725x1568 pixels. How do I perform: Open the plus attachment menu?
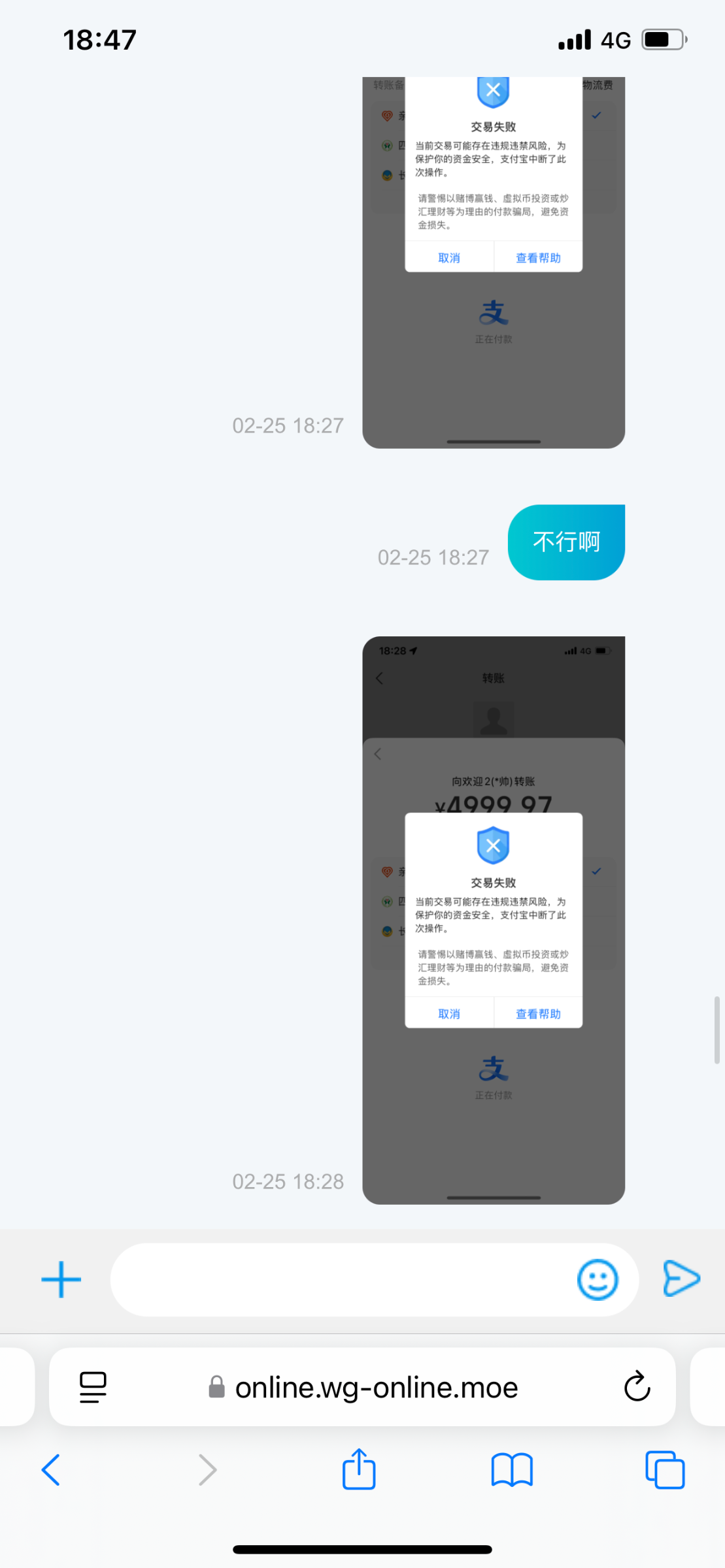pos(61,1279)
